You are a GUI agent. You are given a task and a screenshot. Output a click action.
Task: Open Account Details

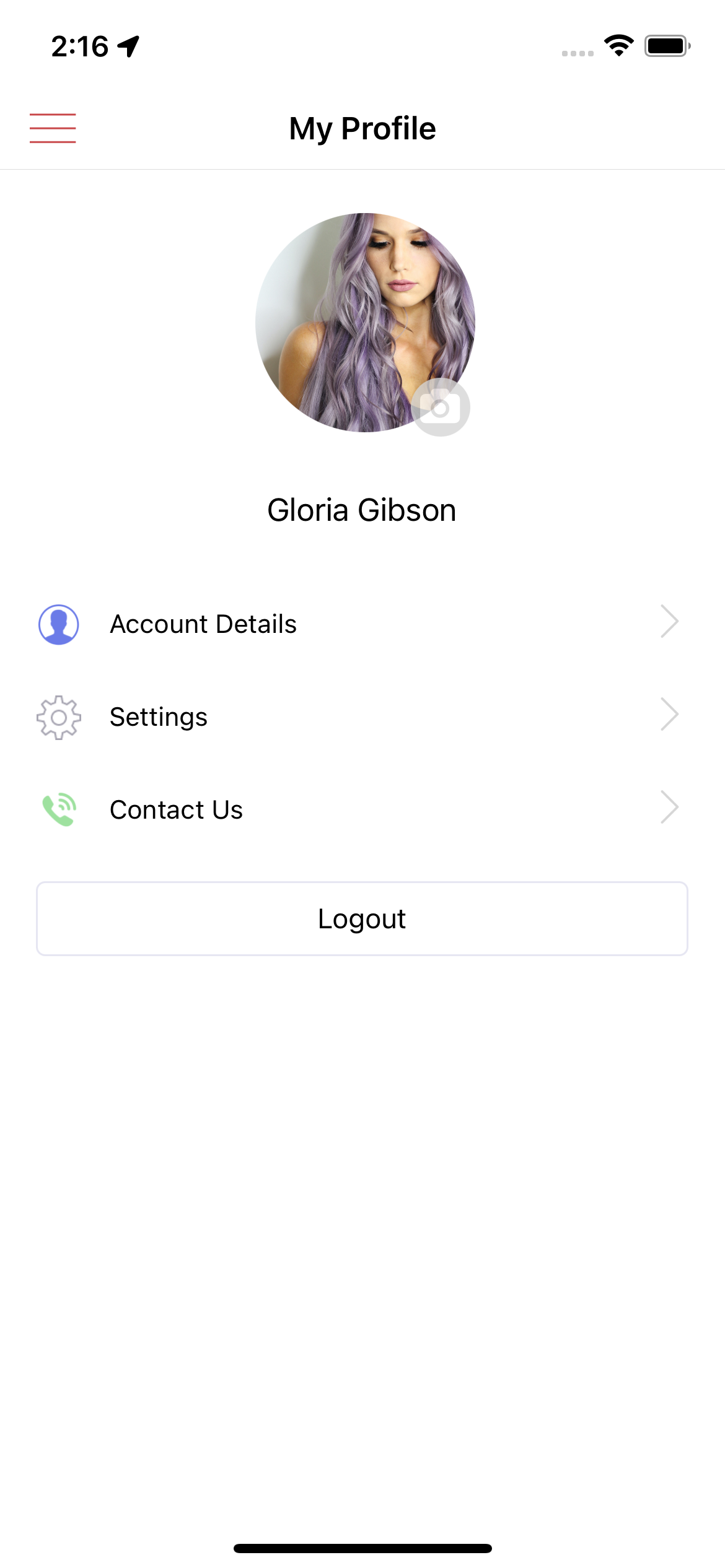tap(362, 624)
